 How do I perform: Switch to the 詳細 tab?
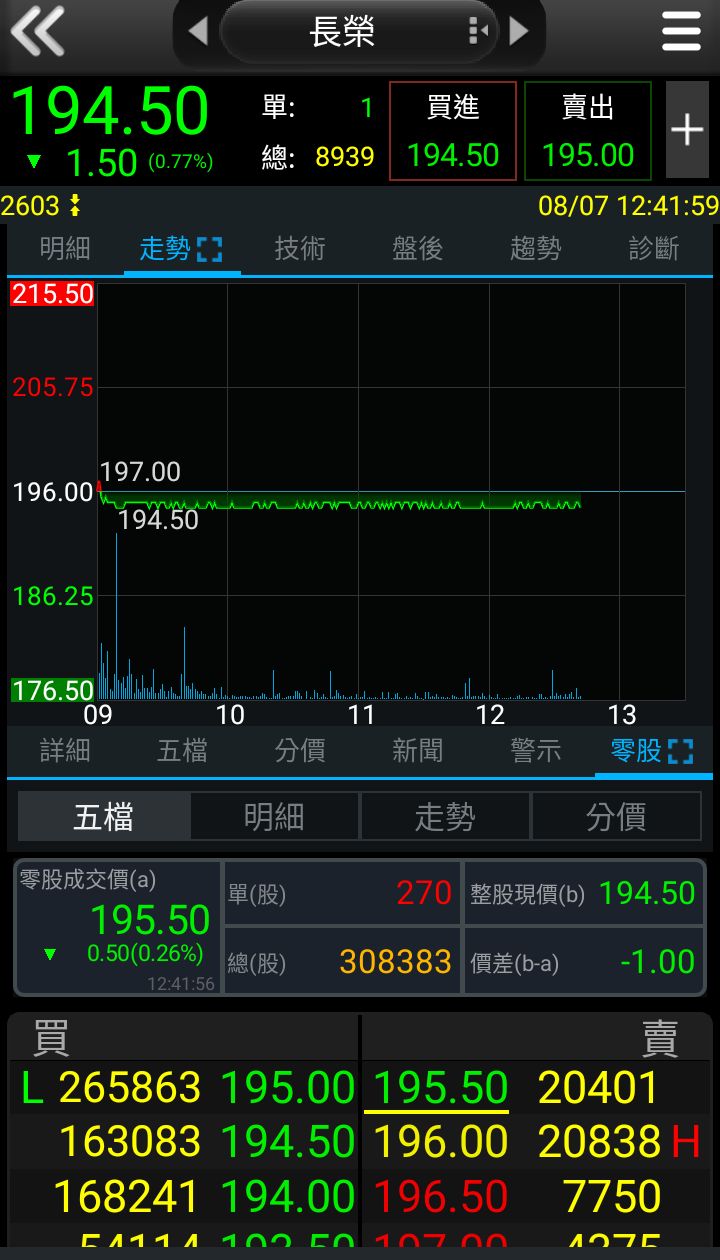click(65, 750)
